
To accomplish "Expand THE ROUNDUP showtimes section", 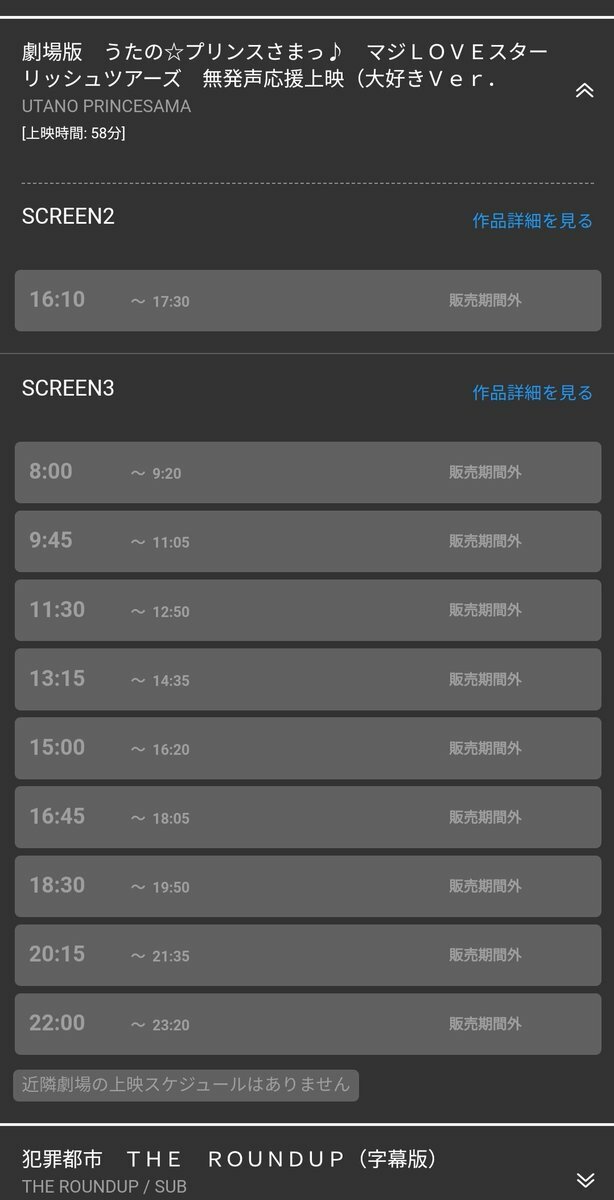I will pos(585,1179).
